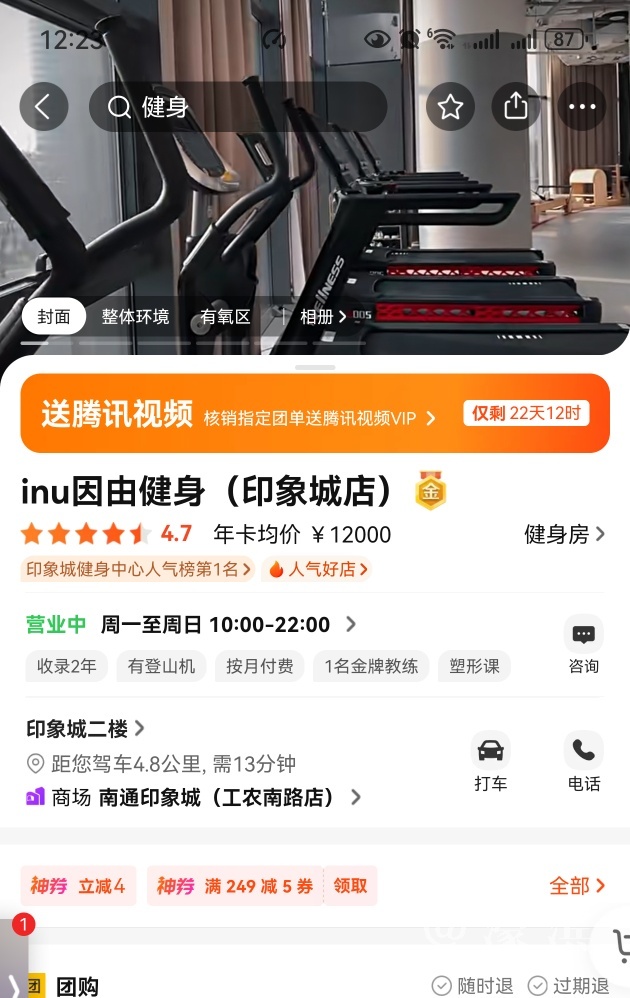Open the 印象城二楼 address details
The width and height of the screenshot is (630, 998).
pyautogui.click(x=86, y=728)
